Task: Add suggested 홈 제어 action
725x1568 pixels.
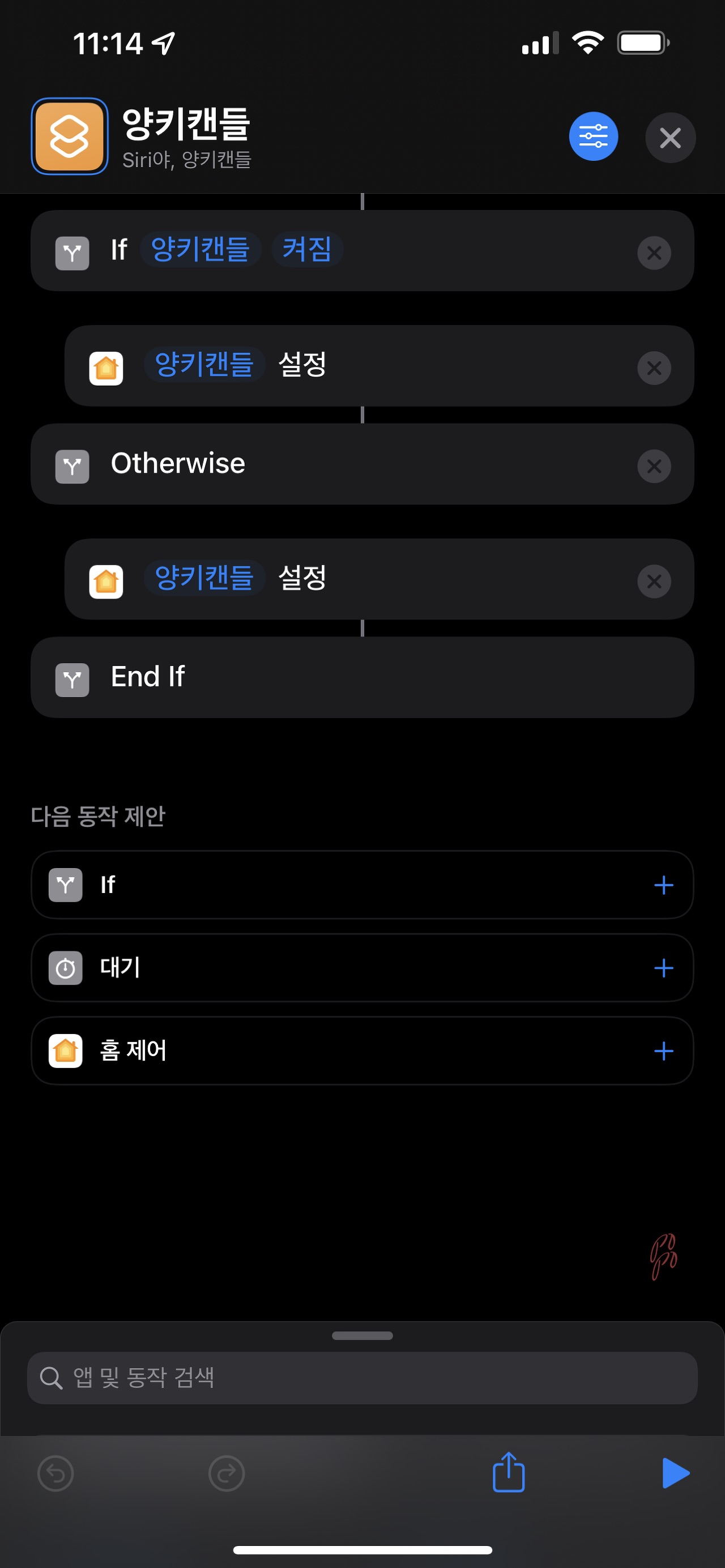Action: [x=663, y=1050]
